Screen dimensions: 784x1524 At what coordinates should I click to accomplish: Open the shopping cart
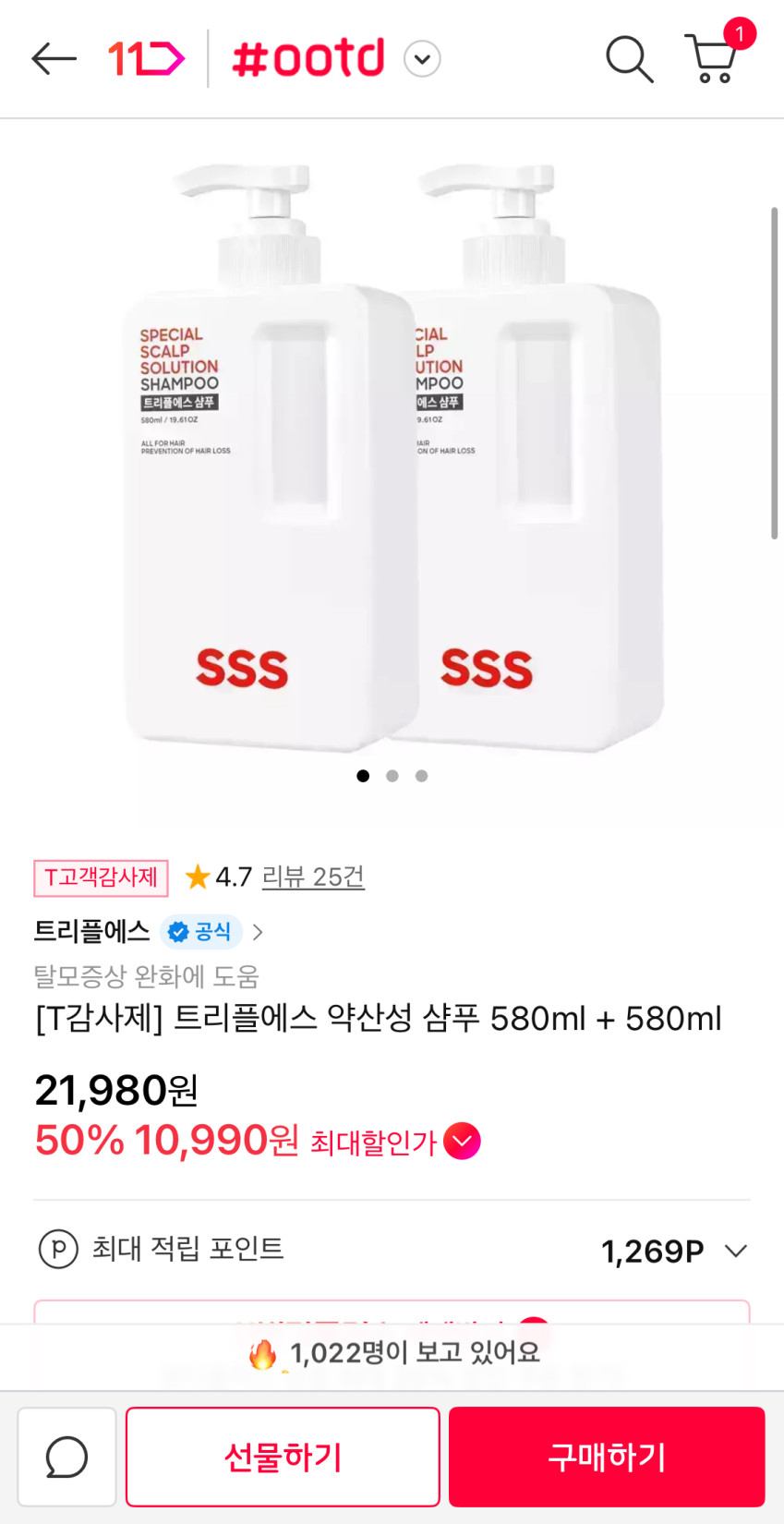712,59
